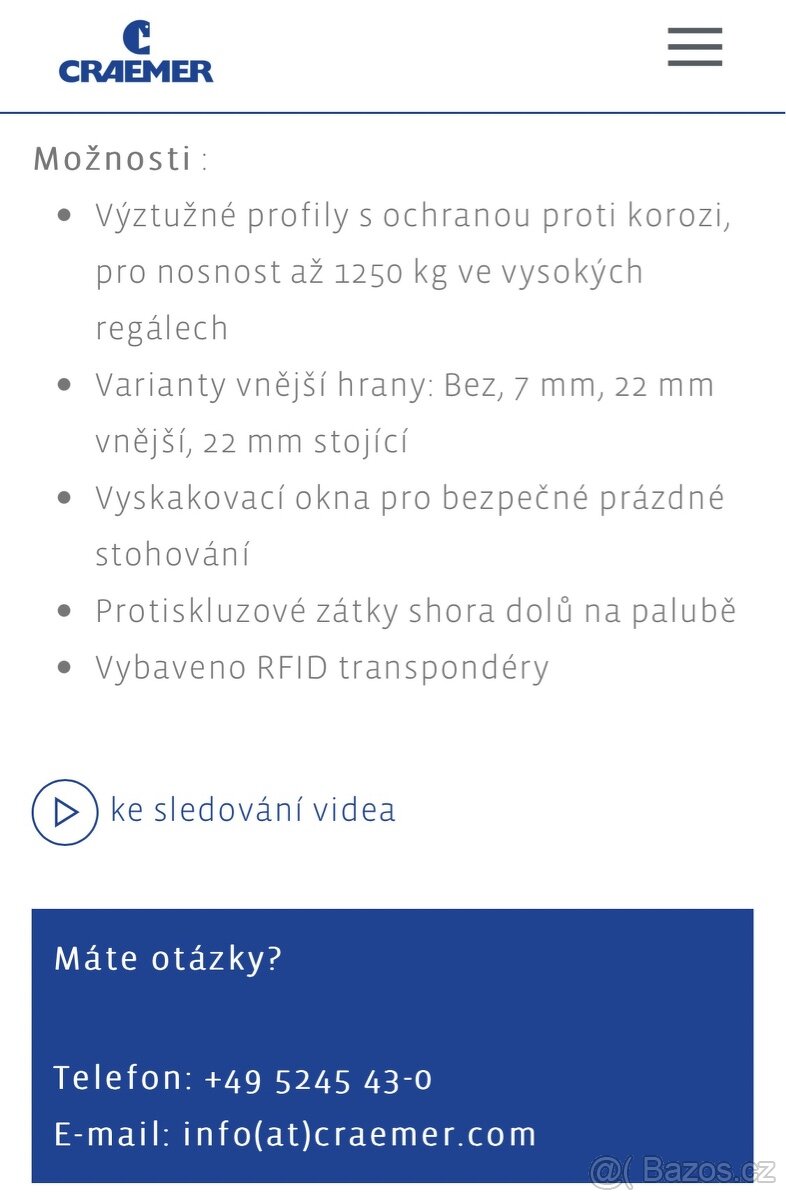Screen dimensions: 786x1200
Task: Open the 'ke sledování videa' video link
Action: point(252,810)
